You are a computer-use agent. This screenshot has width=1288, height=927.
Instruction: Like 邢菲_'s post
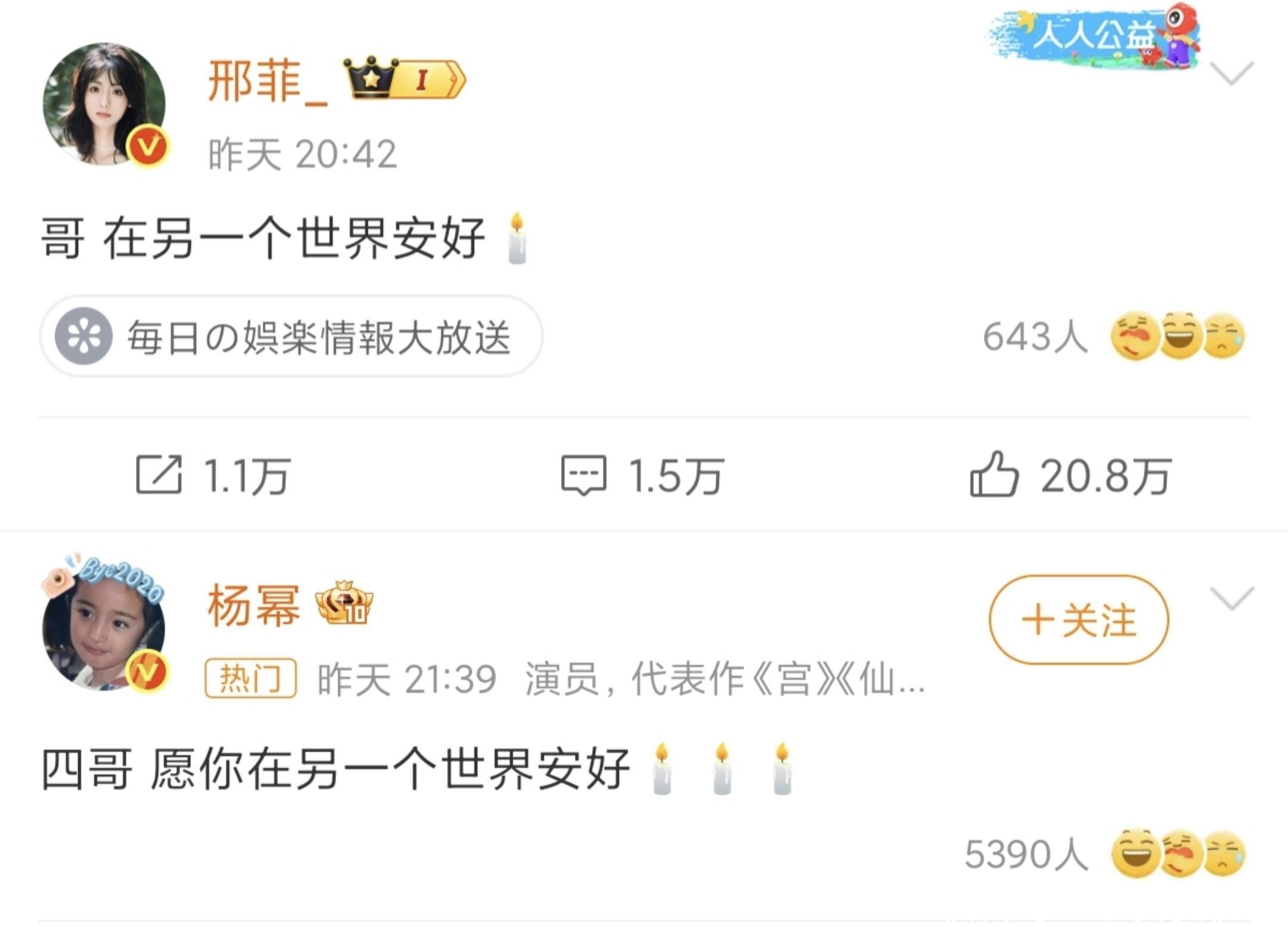point(1070,475)
